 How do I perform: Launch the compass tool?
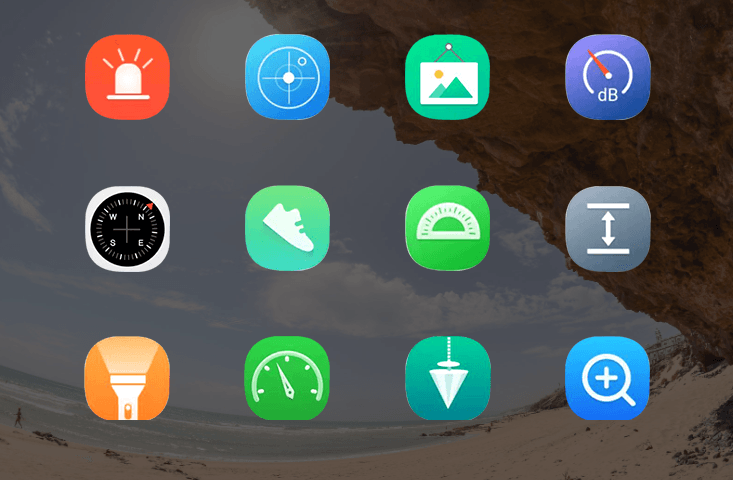coord(128,229)
